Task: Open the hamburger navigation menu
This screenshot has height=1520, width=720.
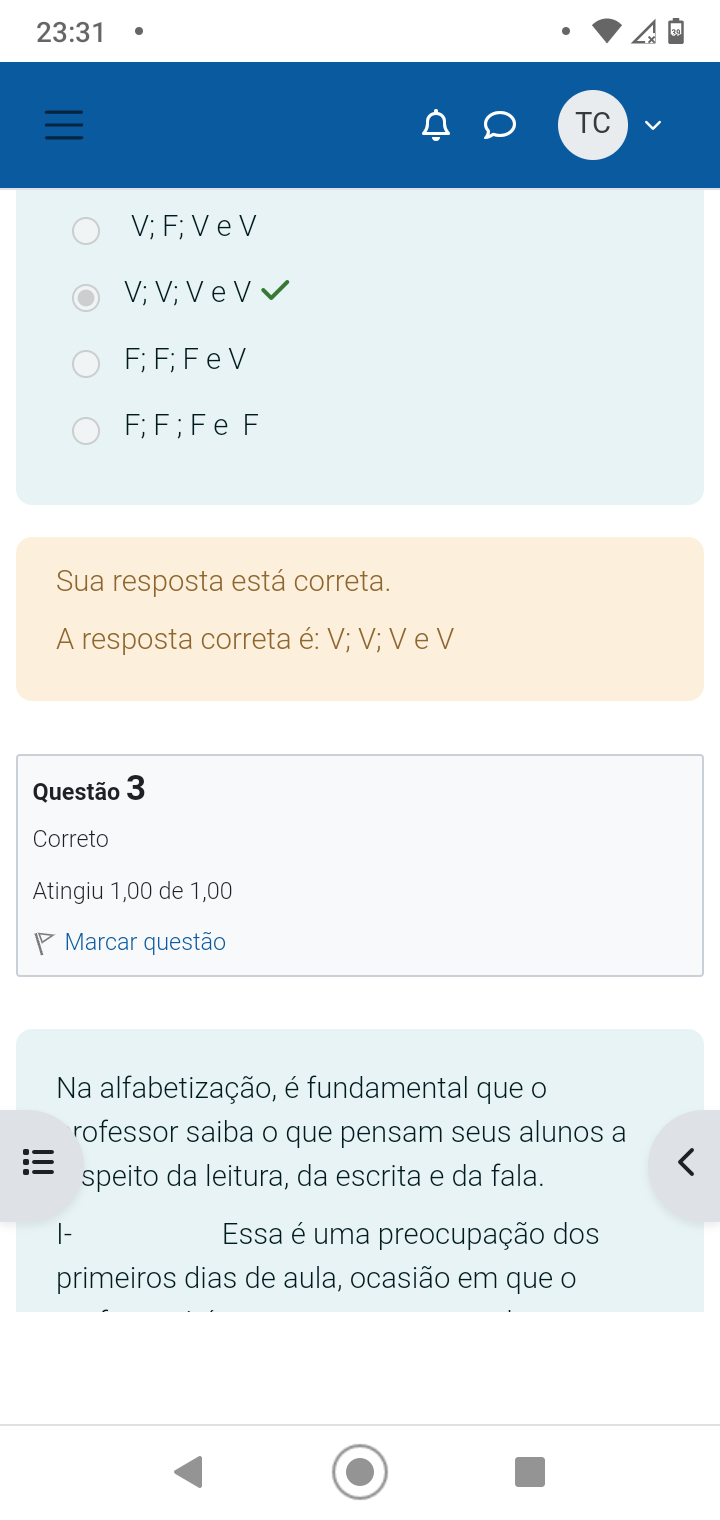Action: (x=64, y=125)
